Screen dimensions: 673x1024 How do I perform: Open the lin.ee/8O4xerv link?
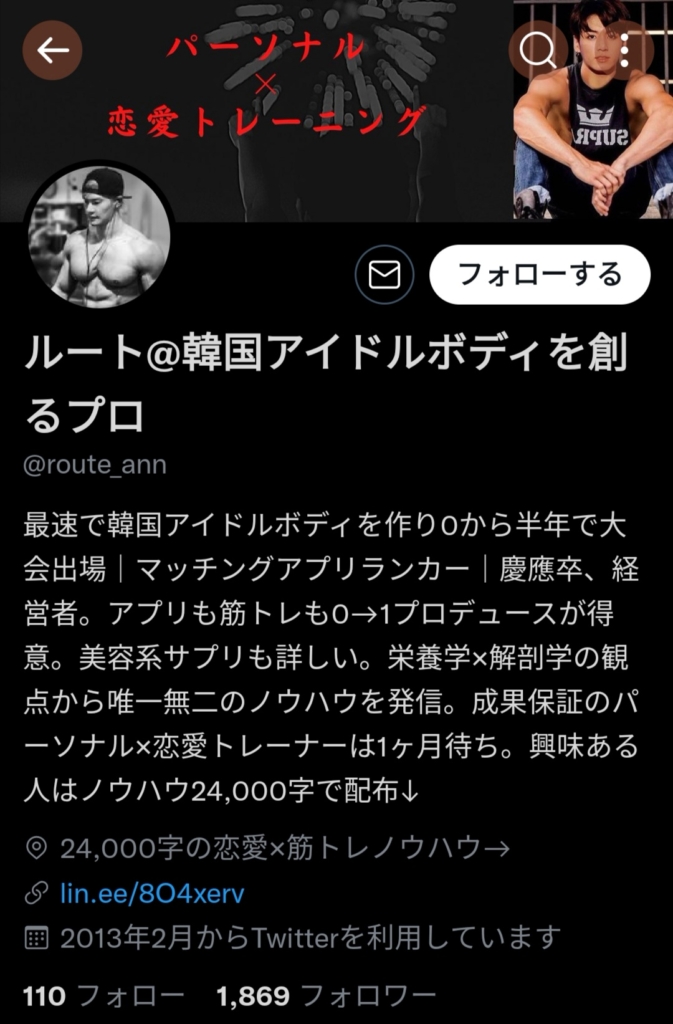pos(151,892)
